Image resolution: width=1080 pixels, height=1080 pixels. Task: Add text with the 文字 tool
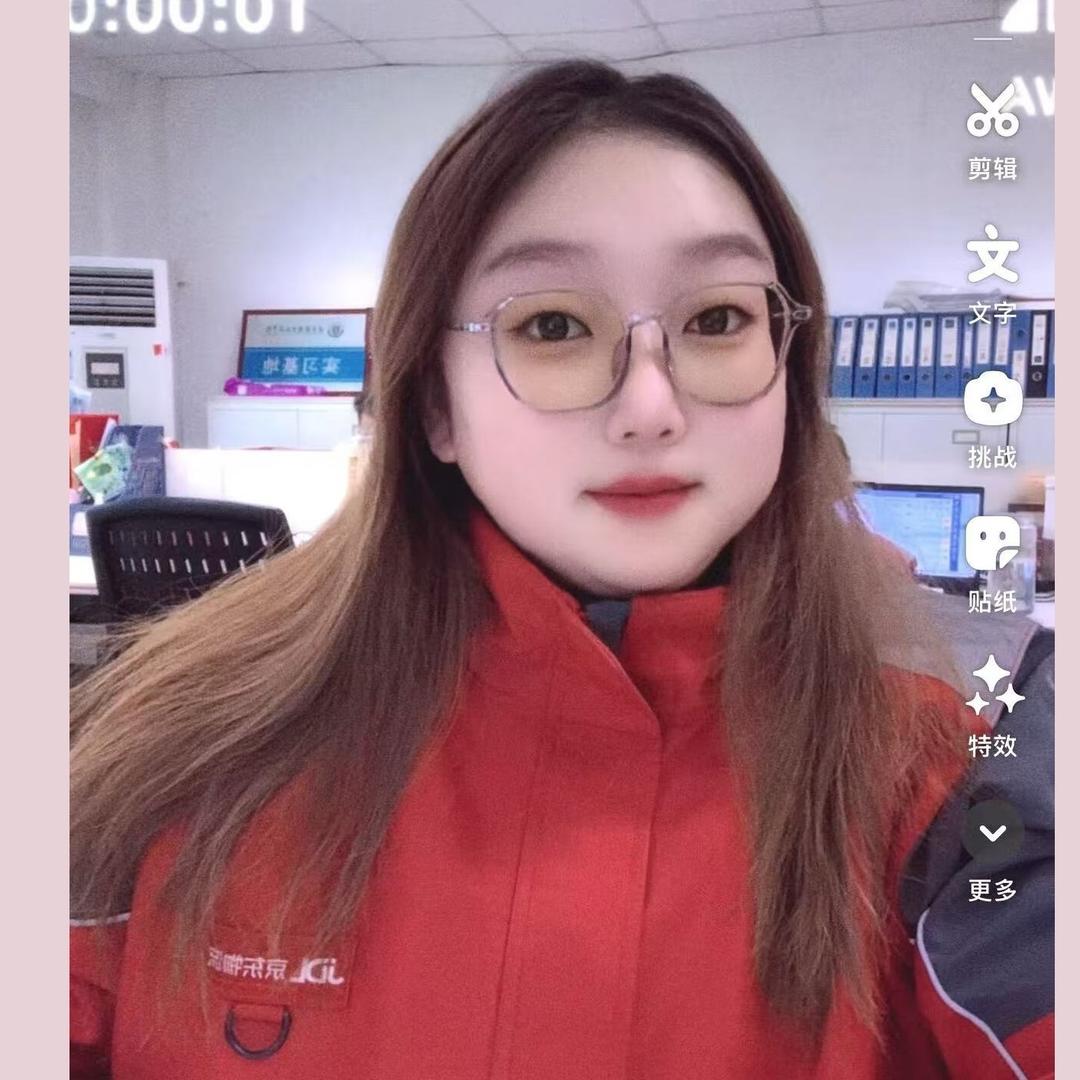pos(992,256)
